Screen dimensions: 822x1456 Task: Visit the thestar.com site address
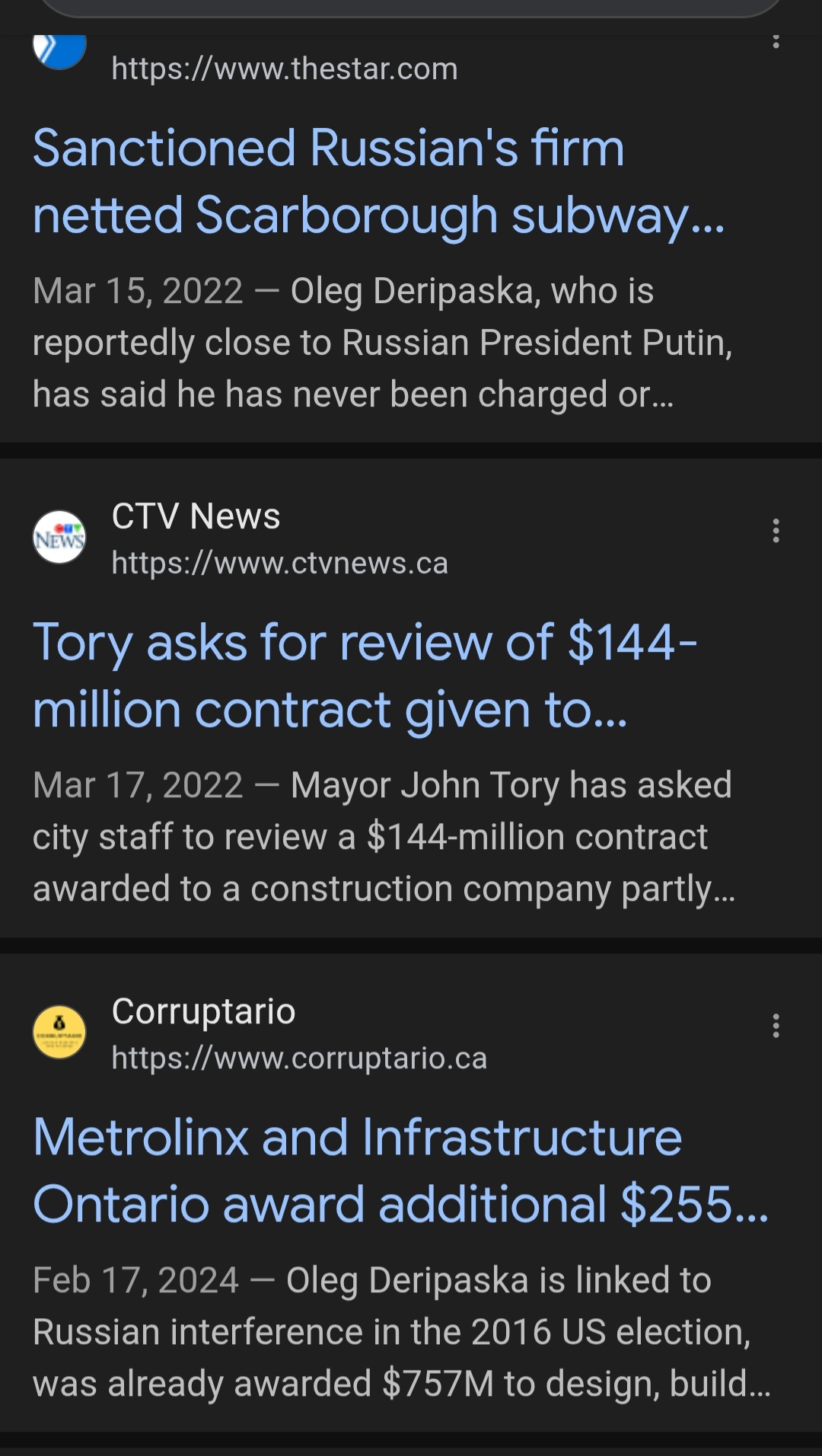(x=285, y=69)
